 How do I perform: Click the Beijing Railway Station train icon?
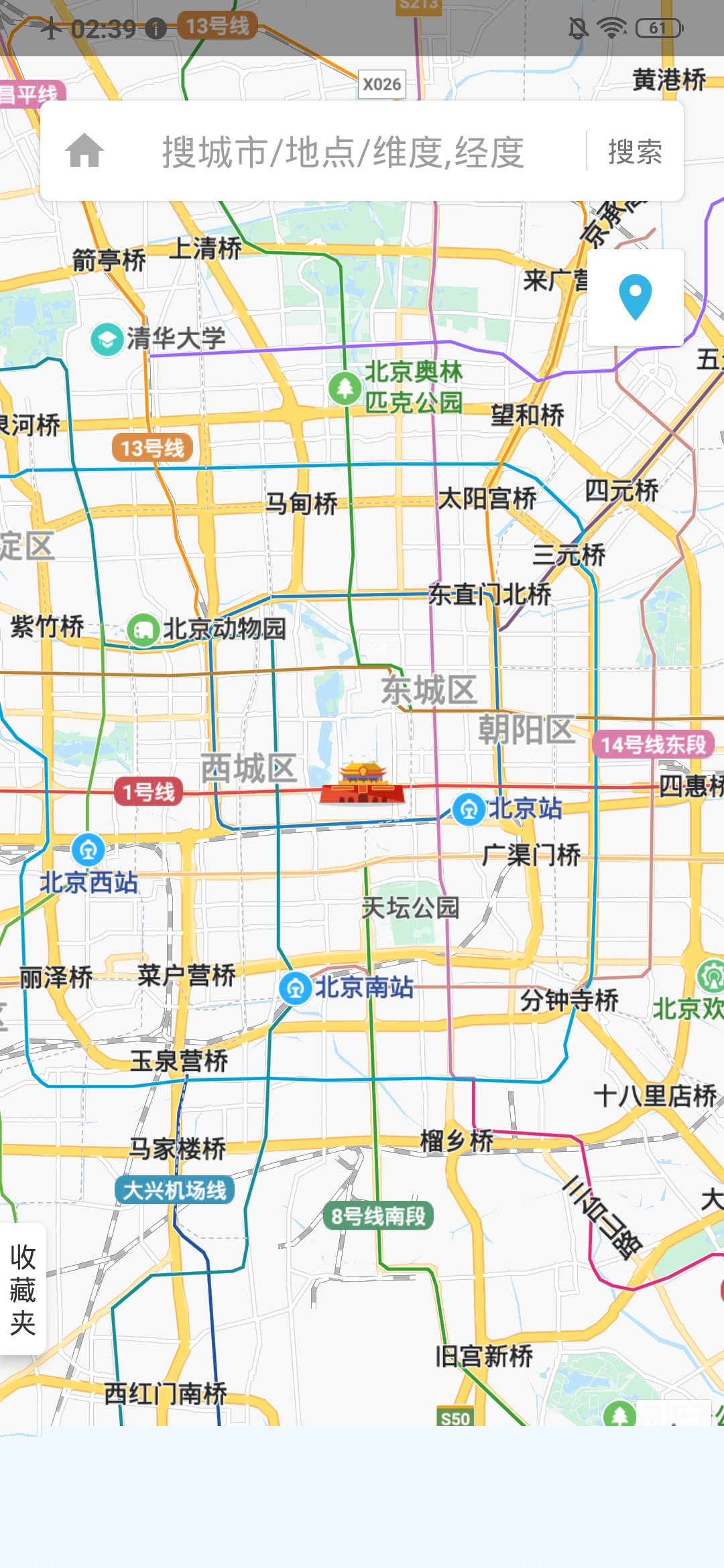(468, 809)
